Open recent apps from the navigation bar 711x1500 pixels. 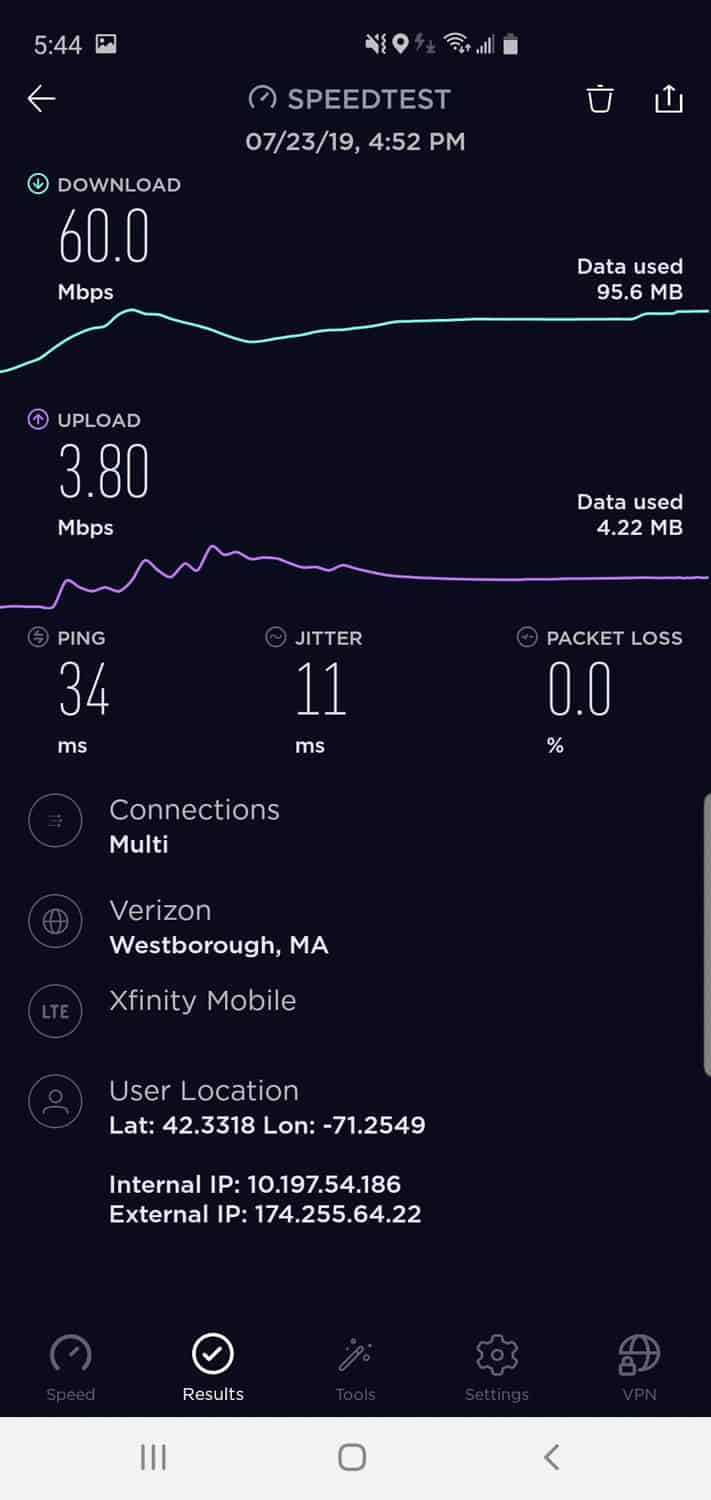click(x=153, y=1457)
